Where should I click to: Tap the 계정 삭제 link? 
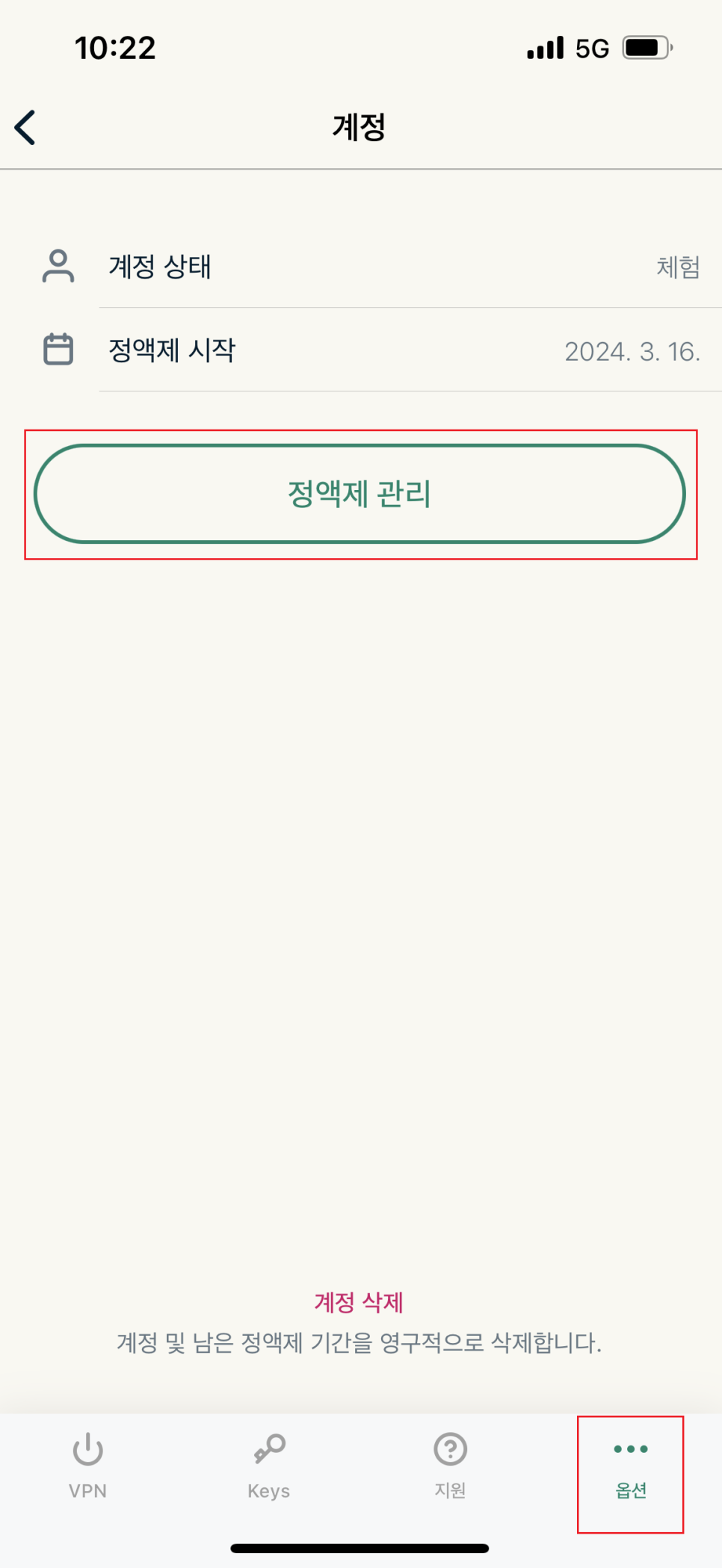[x=359, y=1302]
